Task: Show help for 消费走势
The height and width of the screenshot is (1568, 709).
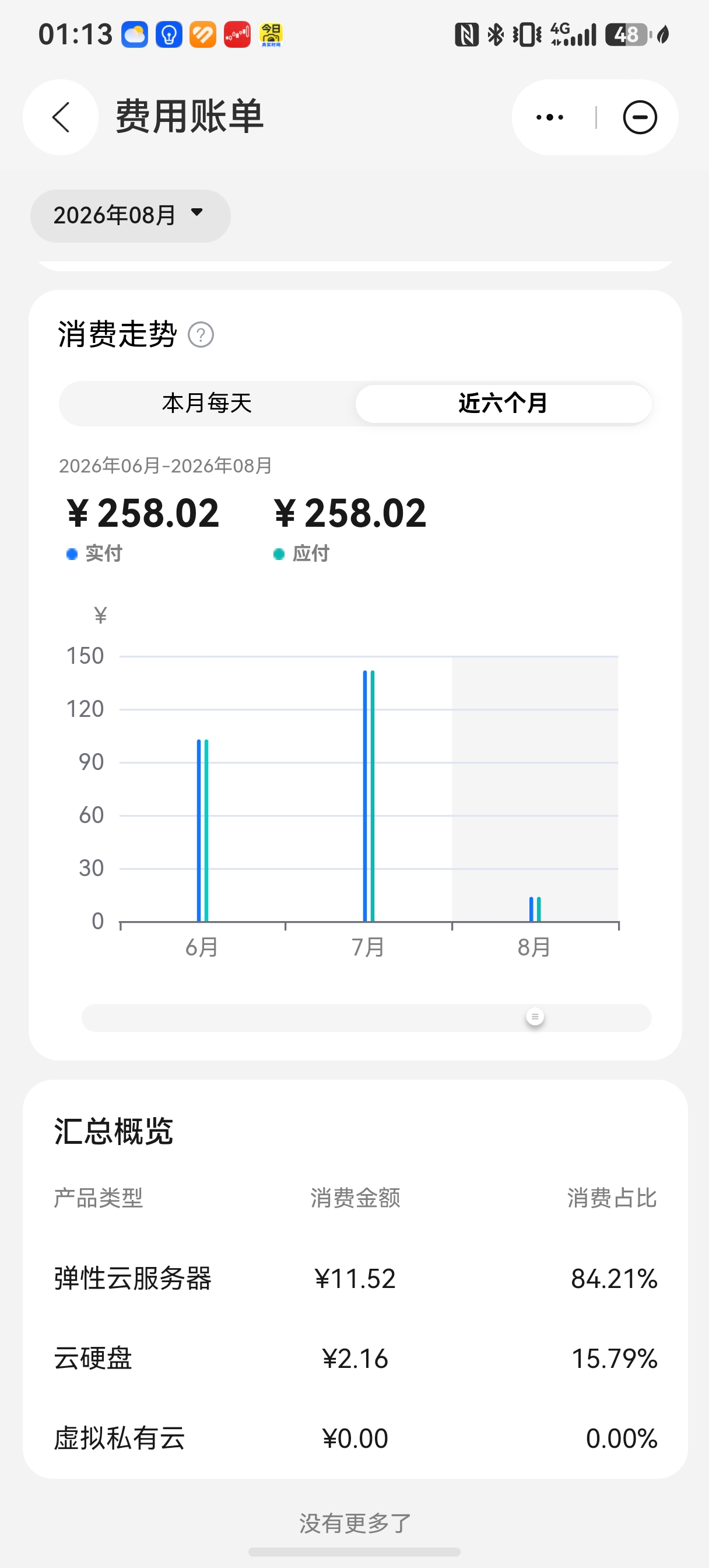Action: (201, 335)
